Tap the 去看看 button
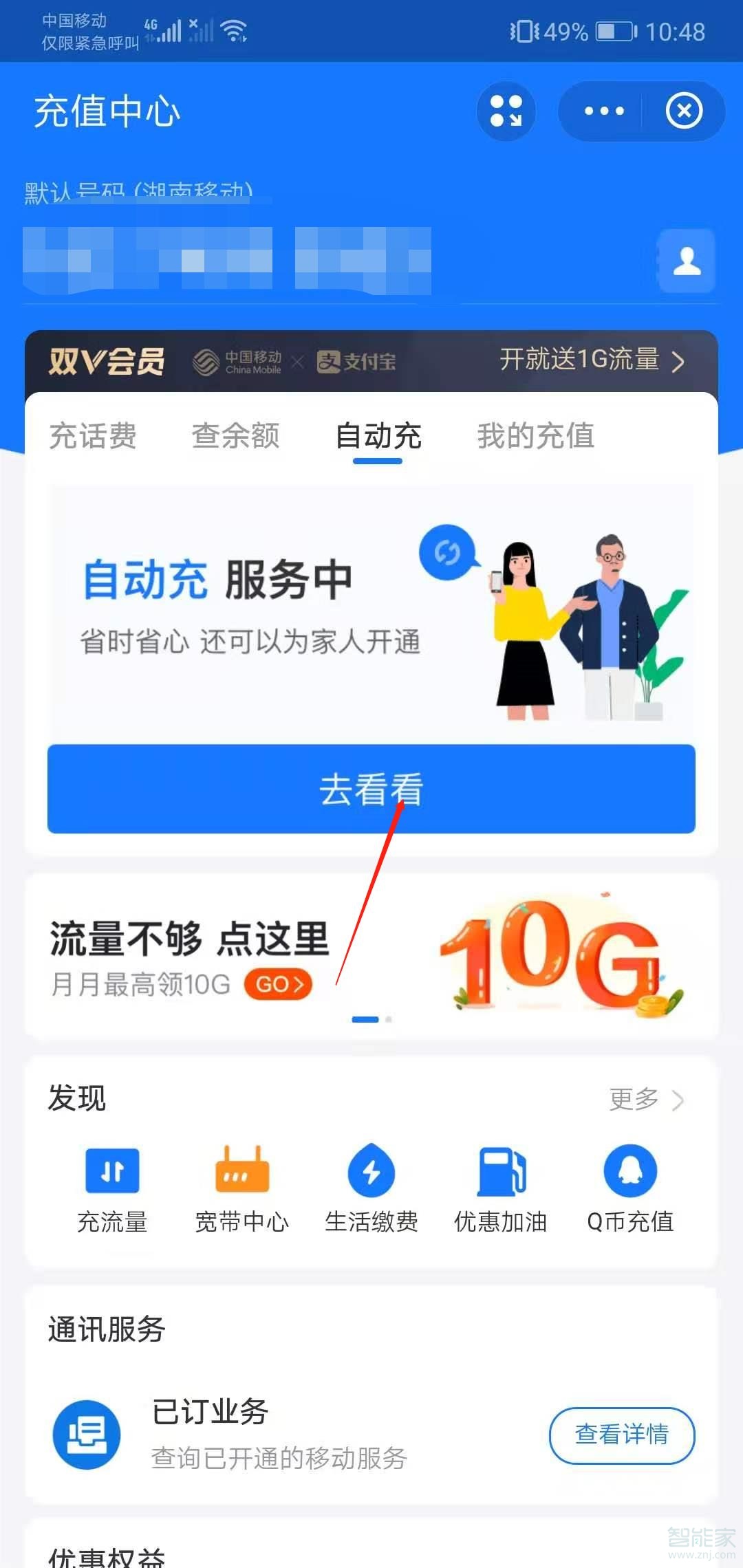Viewport: 743px width, 1568px height. (x=371, y=789)
